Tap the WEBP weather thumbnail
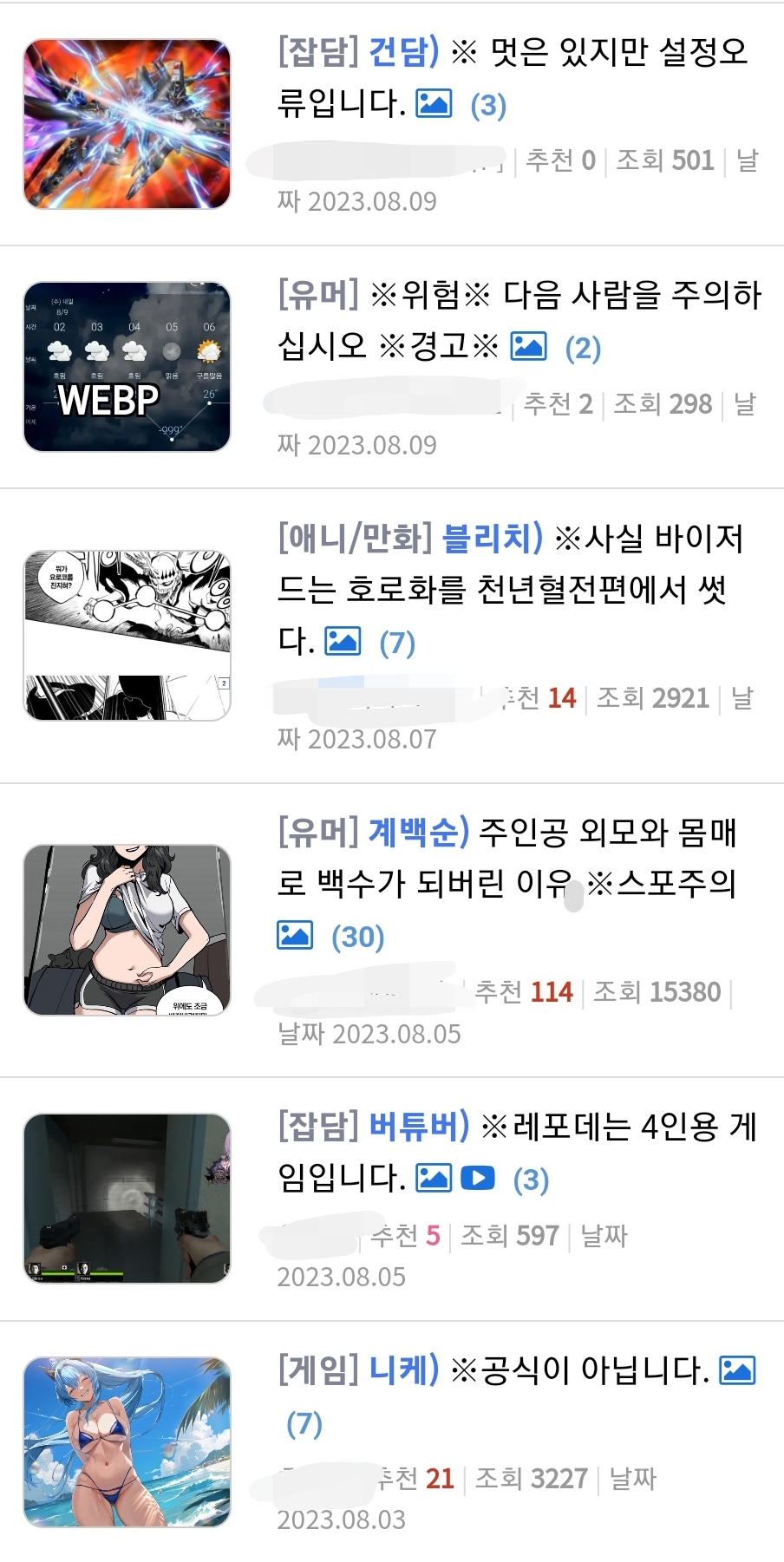 click(127, 367)
